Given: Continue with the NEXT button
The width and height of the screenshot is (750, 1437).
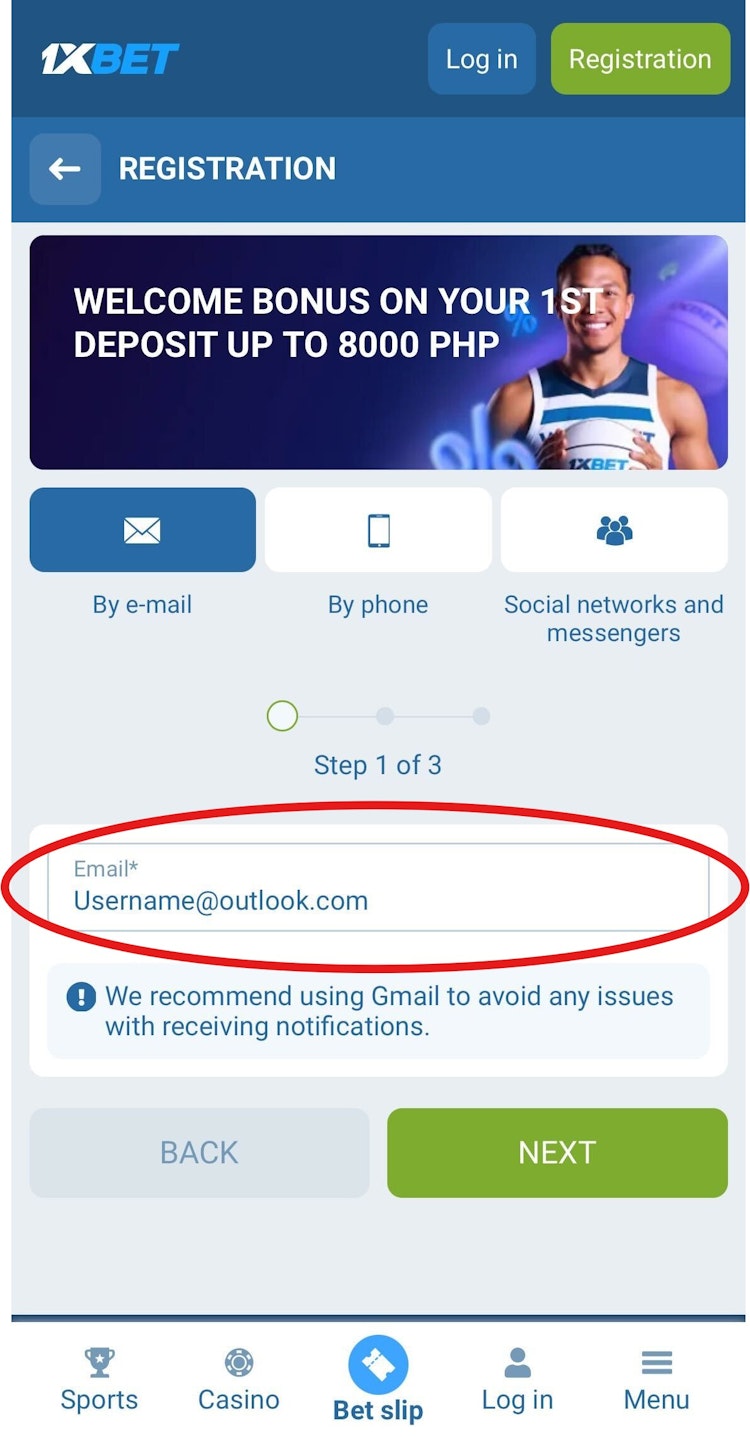Looking at the screenshot, I should click(557, 1152).
